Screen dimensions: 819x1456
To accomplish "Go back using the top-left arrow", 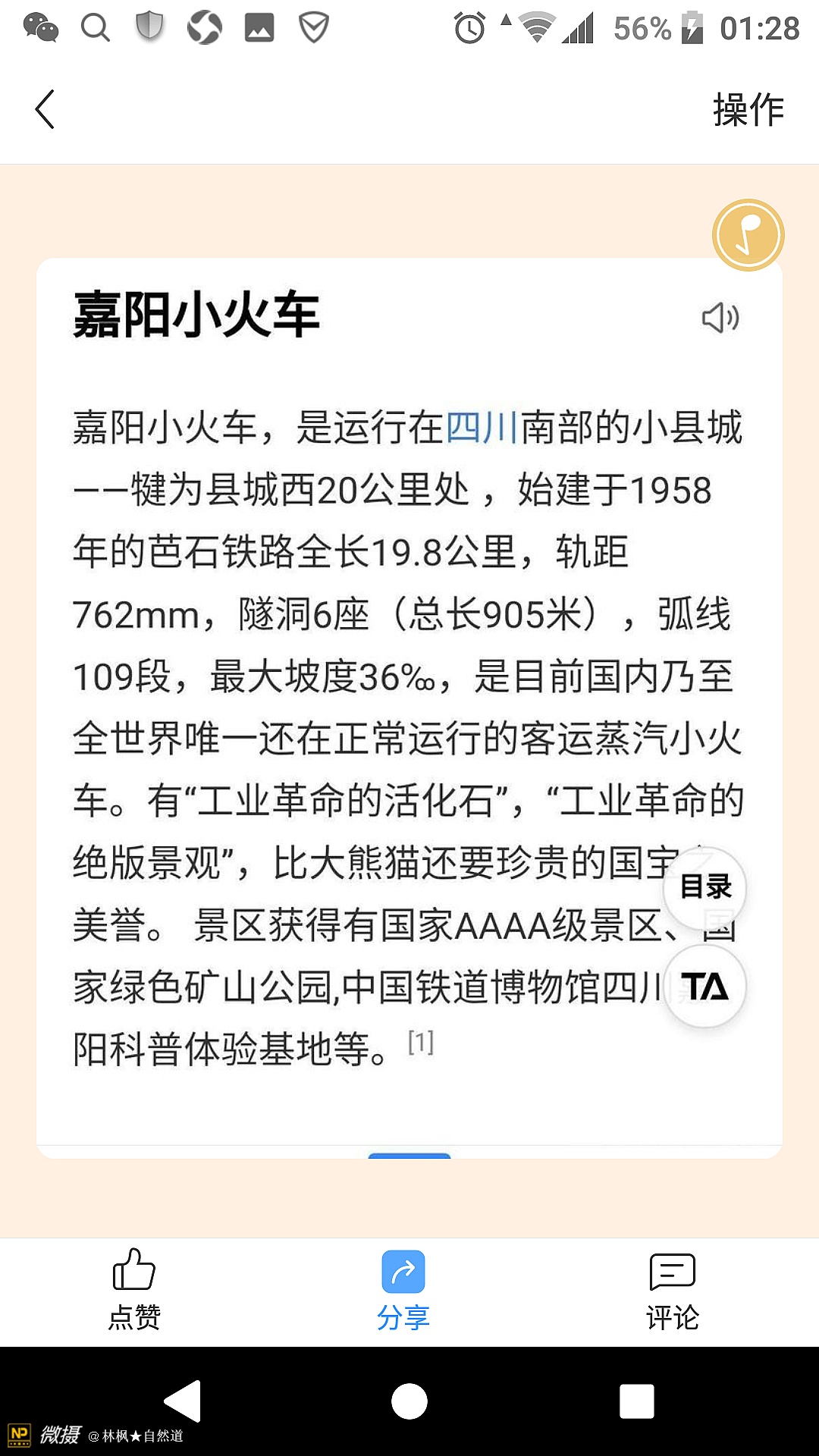I will [45, 109].
